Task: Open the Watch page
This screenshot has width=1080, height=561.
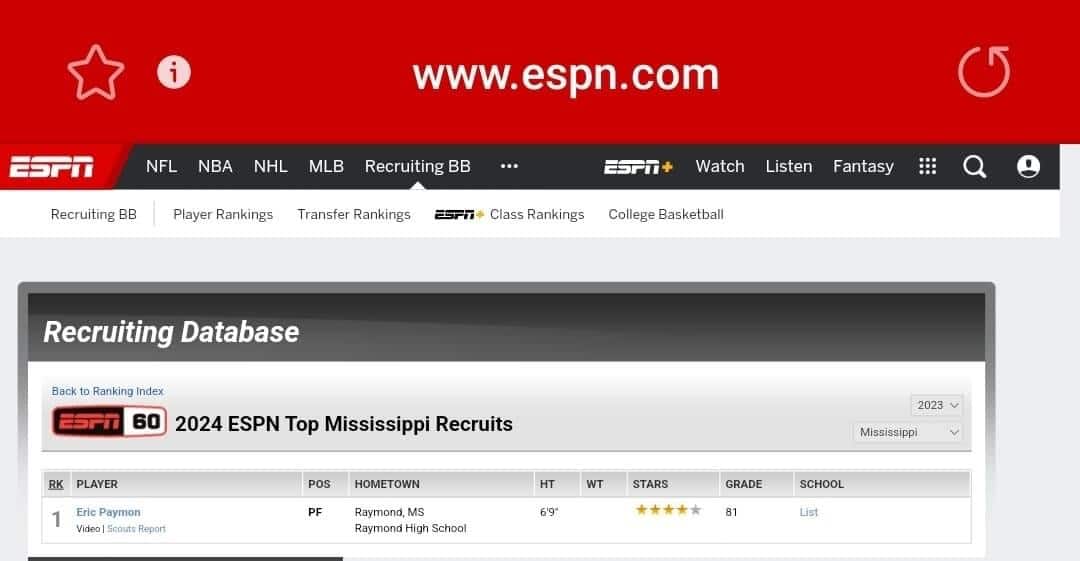Action: pos(720,166)
